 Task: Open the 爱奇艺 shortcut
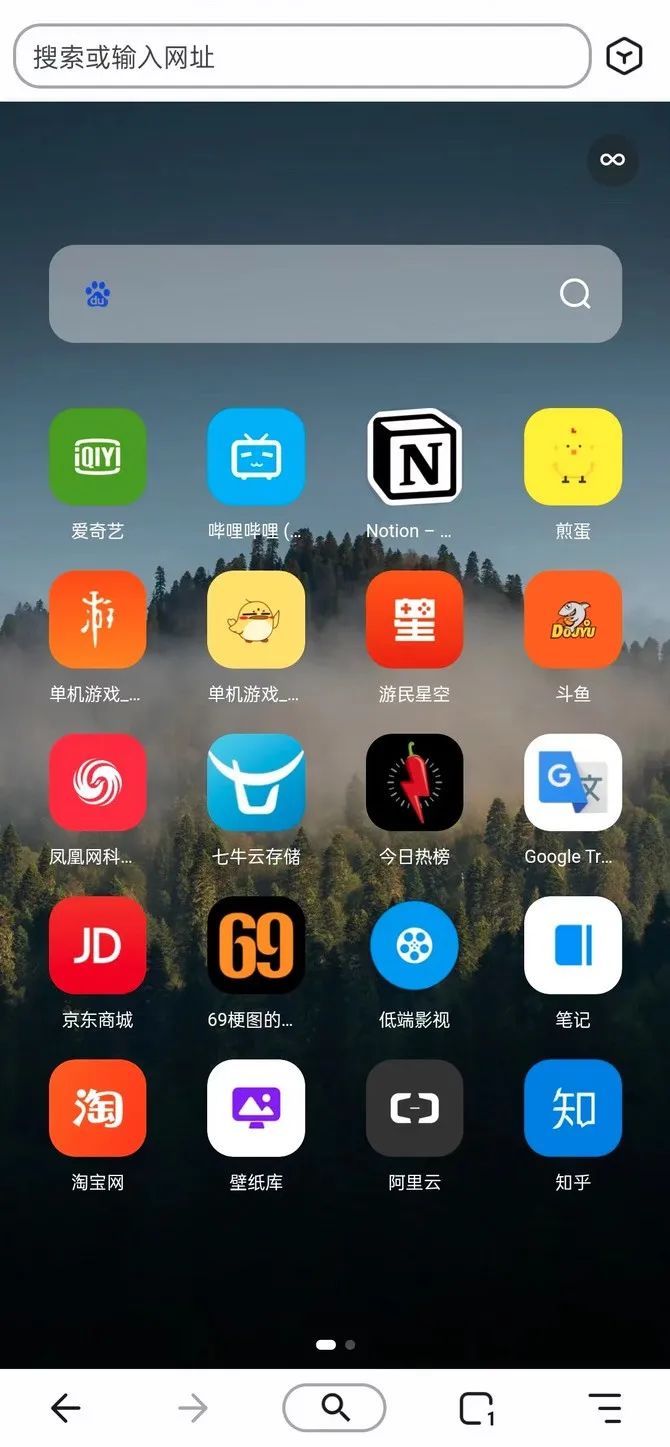pyautogui.click(x=97, y=457)
